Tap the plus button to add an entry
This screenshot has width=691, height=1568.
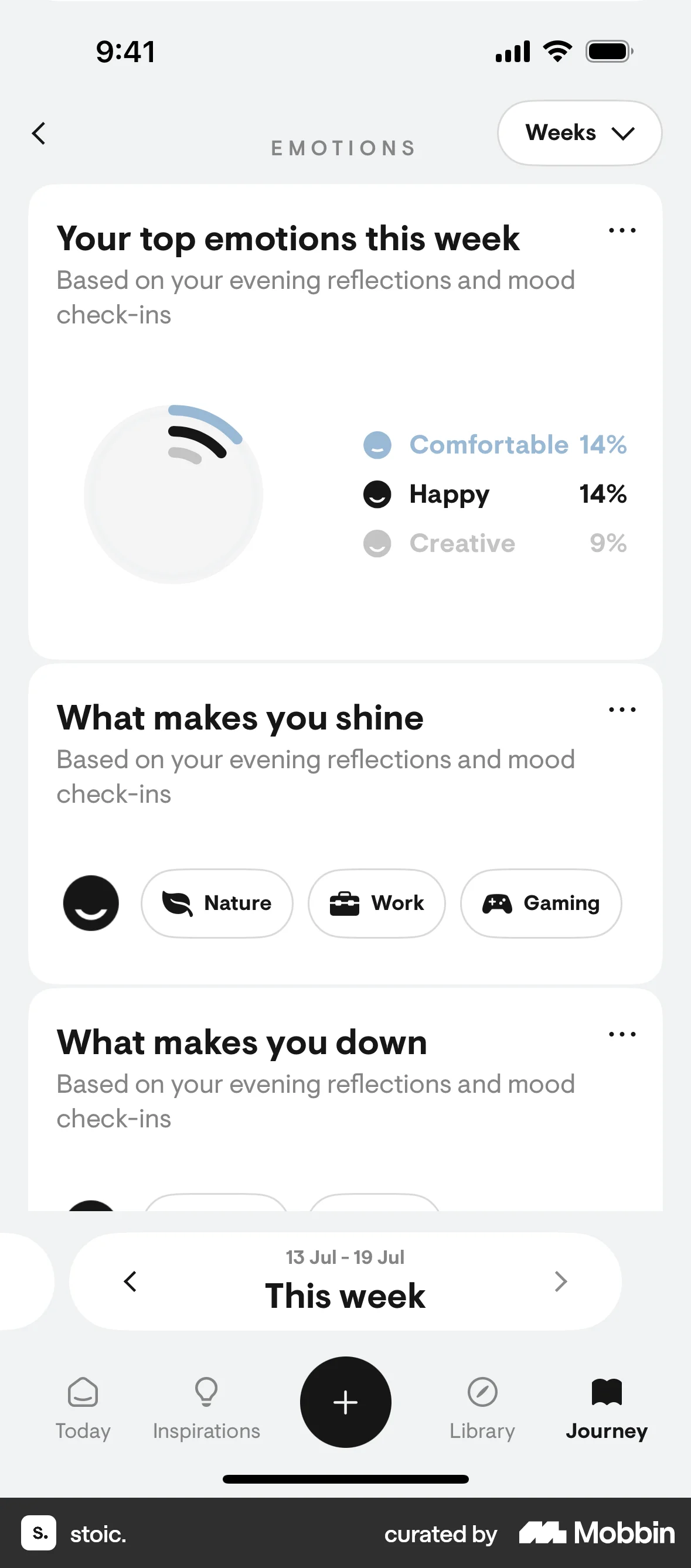pyautogui.click(x=345, y=1402)
